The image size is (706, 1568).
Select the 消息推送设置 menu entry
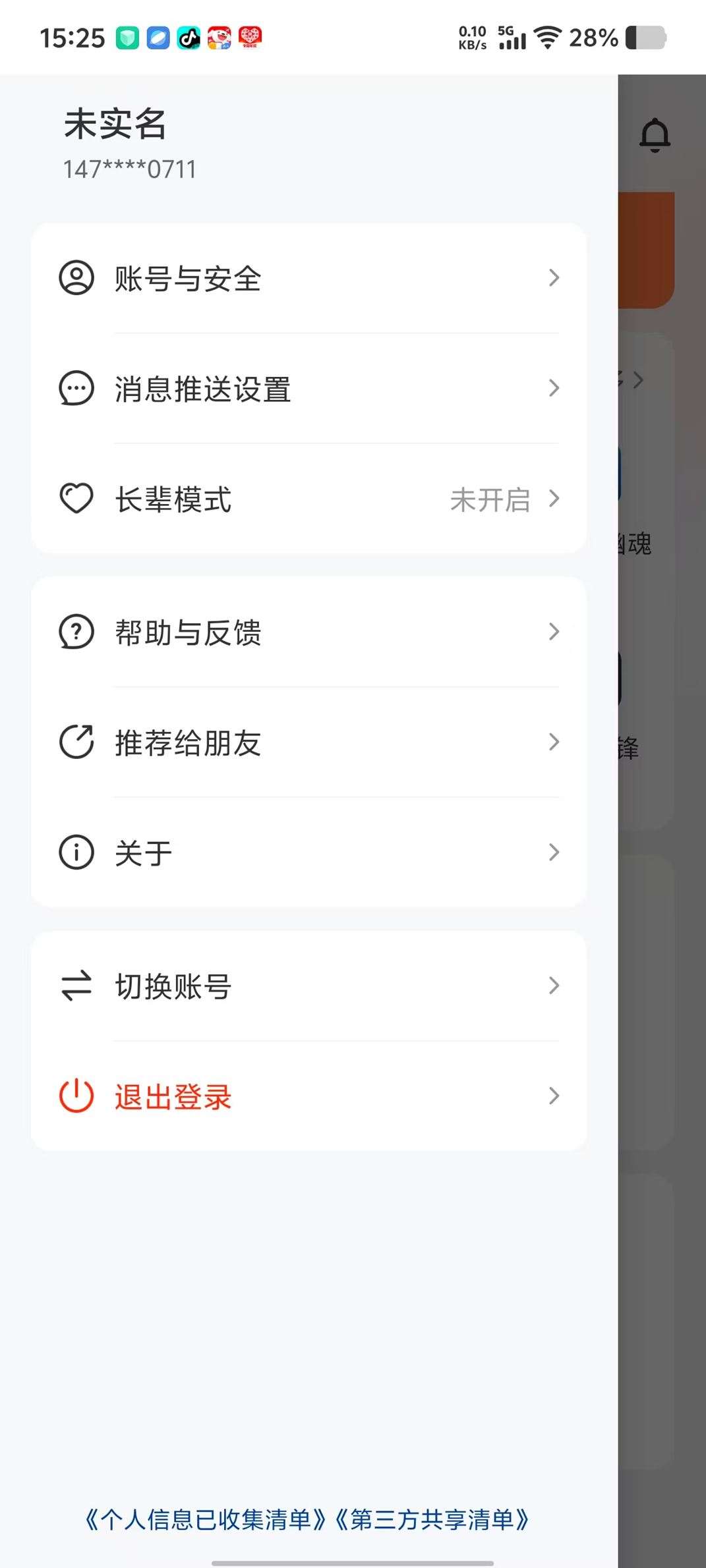[202, 389]
